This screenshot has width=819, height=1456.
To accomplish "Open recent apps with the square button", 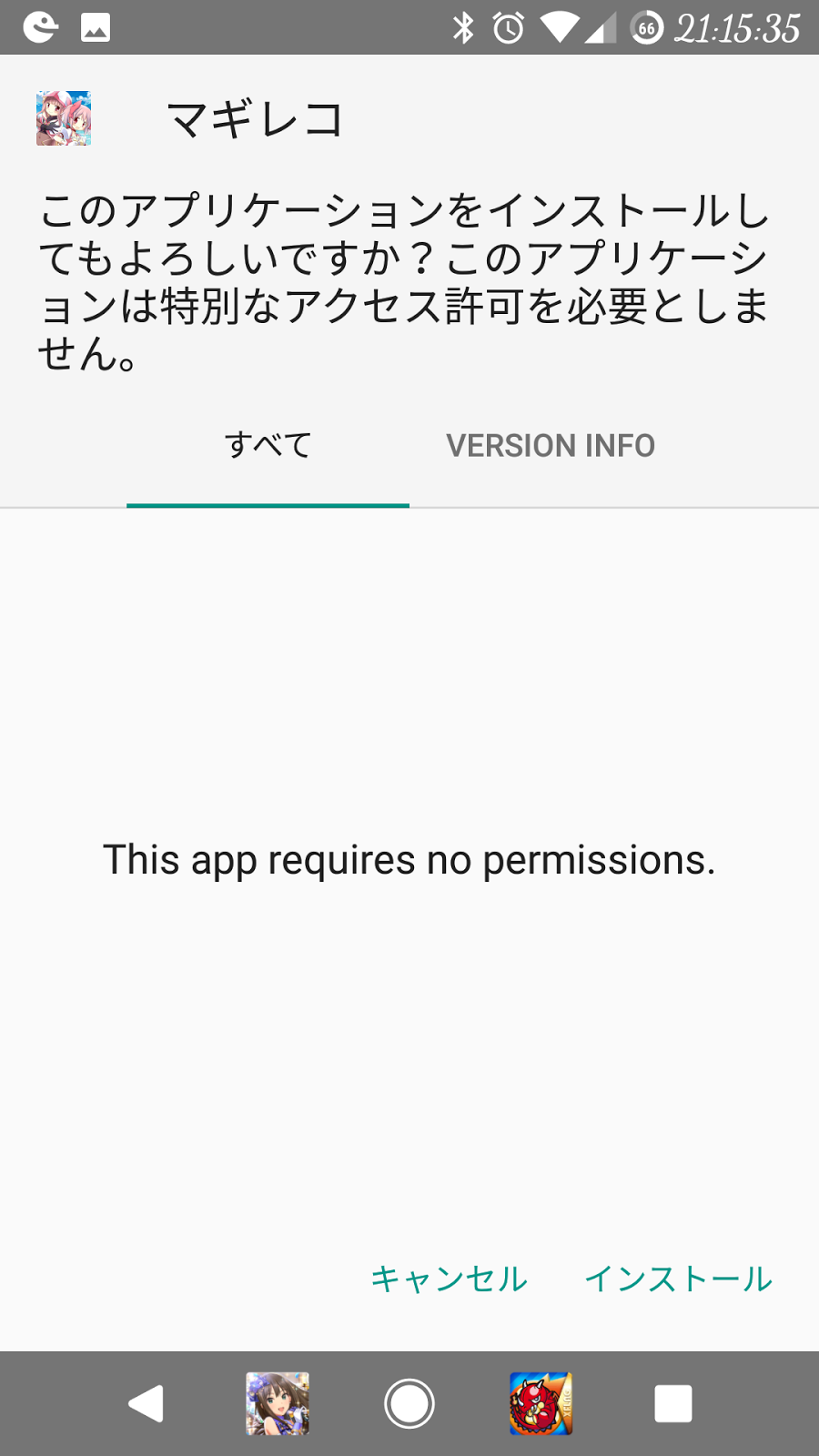I will 673,1403.
